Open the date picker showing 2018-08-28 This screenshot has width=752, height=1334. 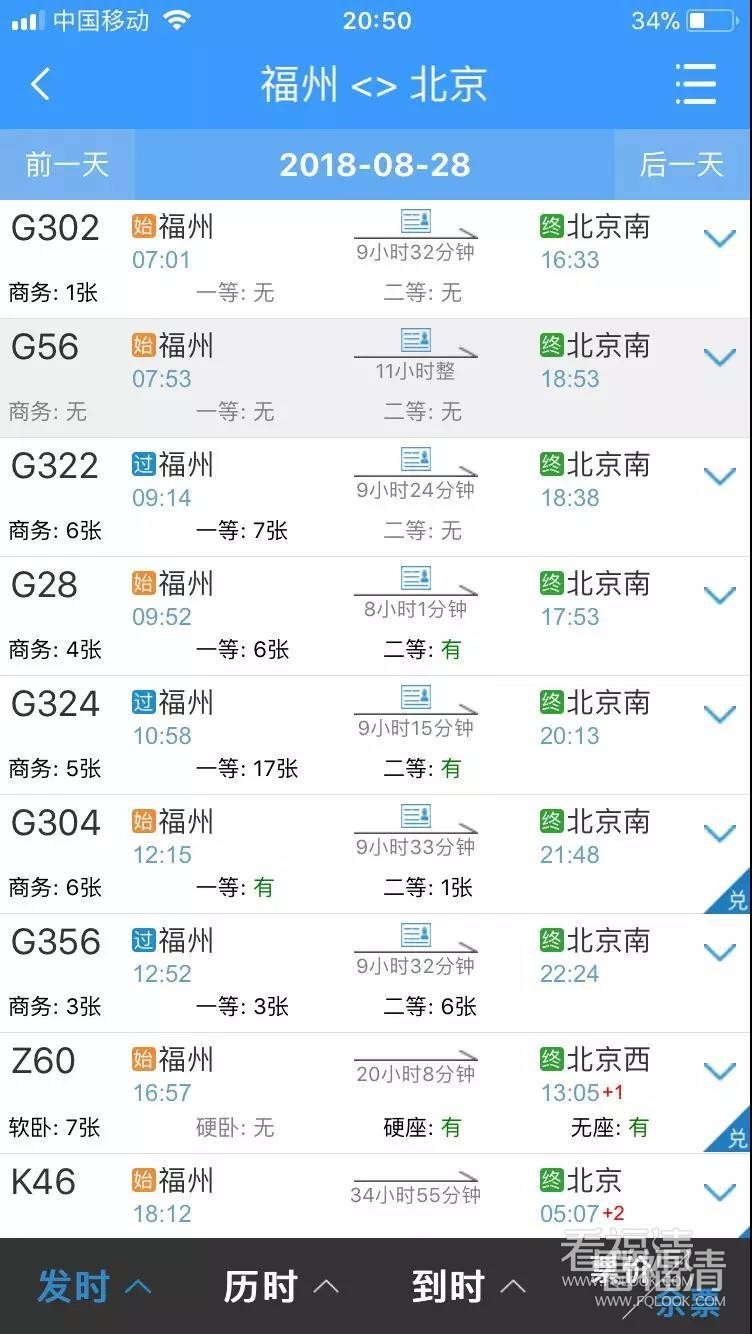375,164
